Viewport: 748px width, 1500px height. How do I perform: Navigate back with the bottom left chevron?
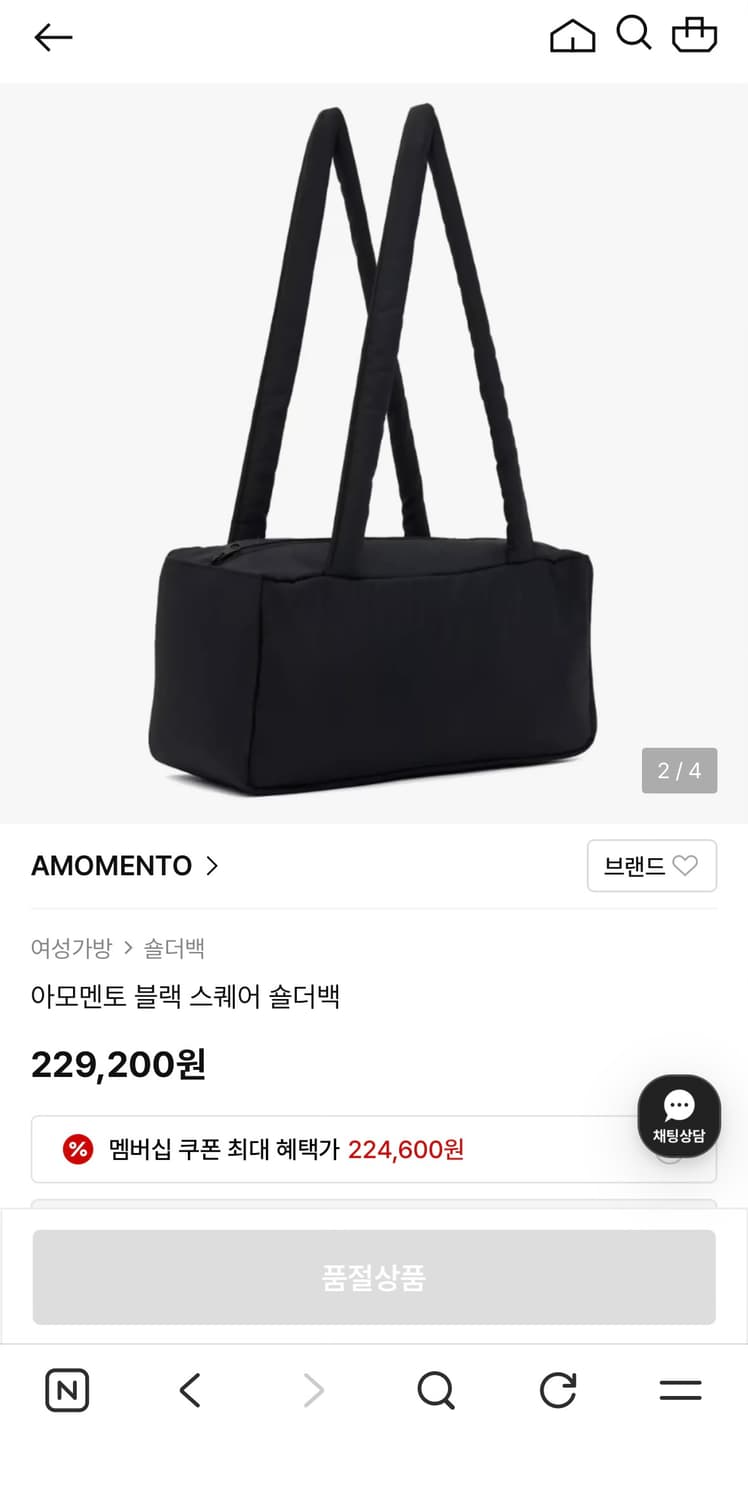point(189,1390)
